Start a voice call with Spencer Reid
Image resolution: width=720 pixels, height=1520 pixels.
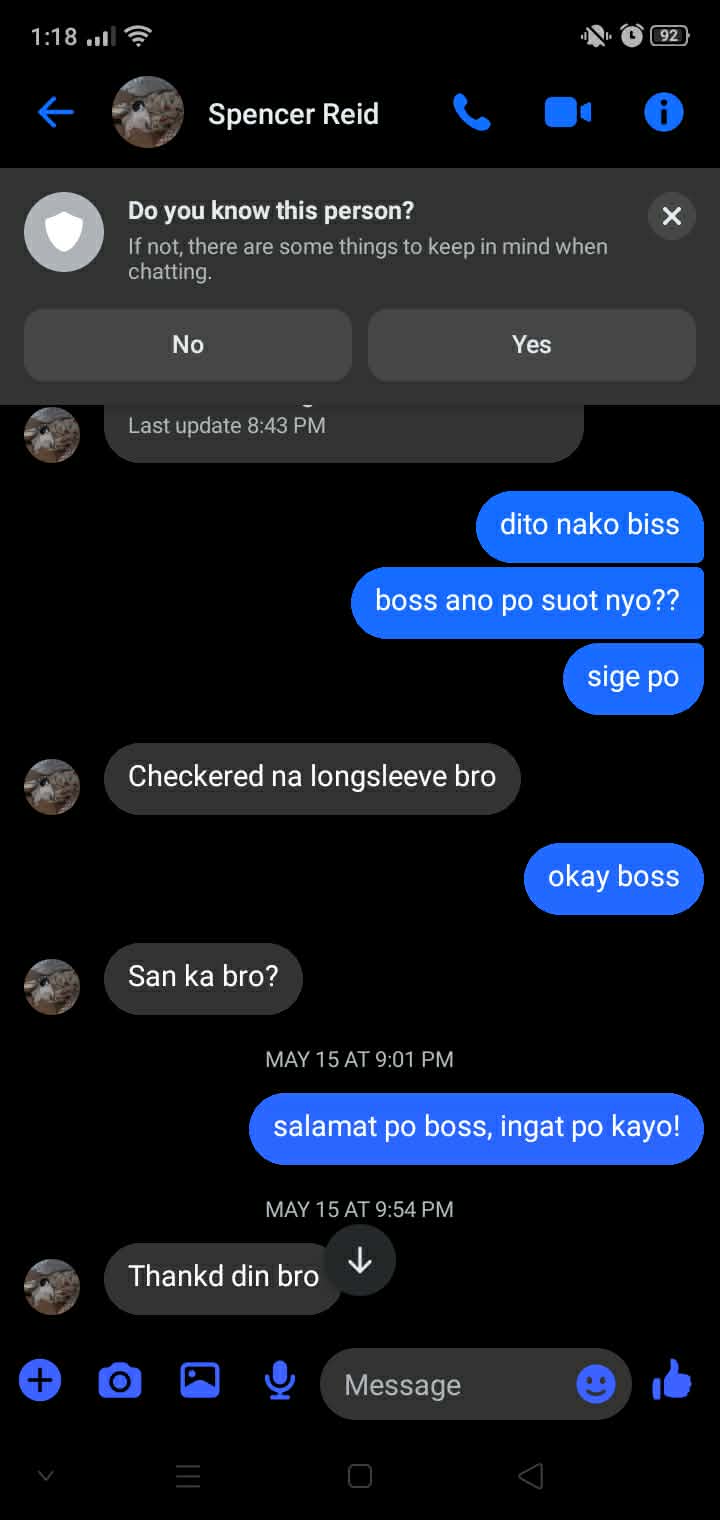click(473, 113)
